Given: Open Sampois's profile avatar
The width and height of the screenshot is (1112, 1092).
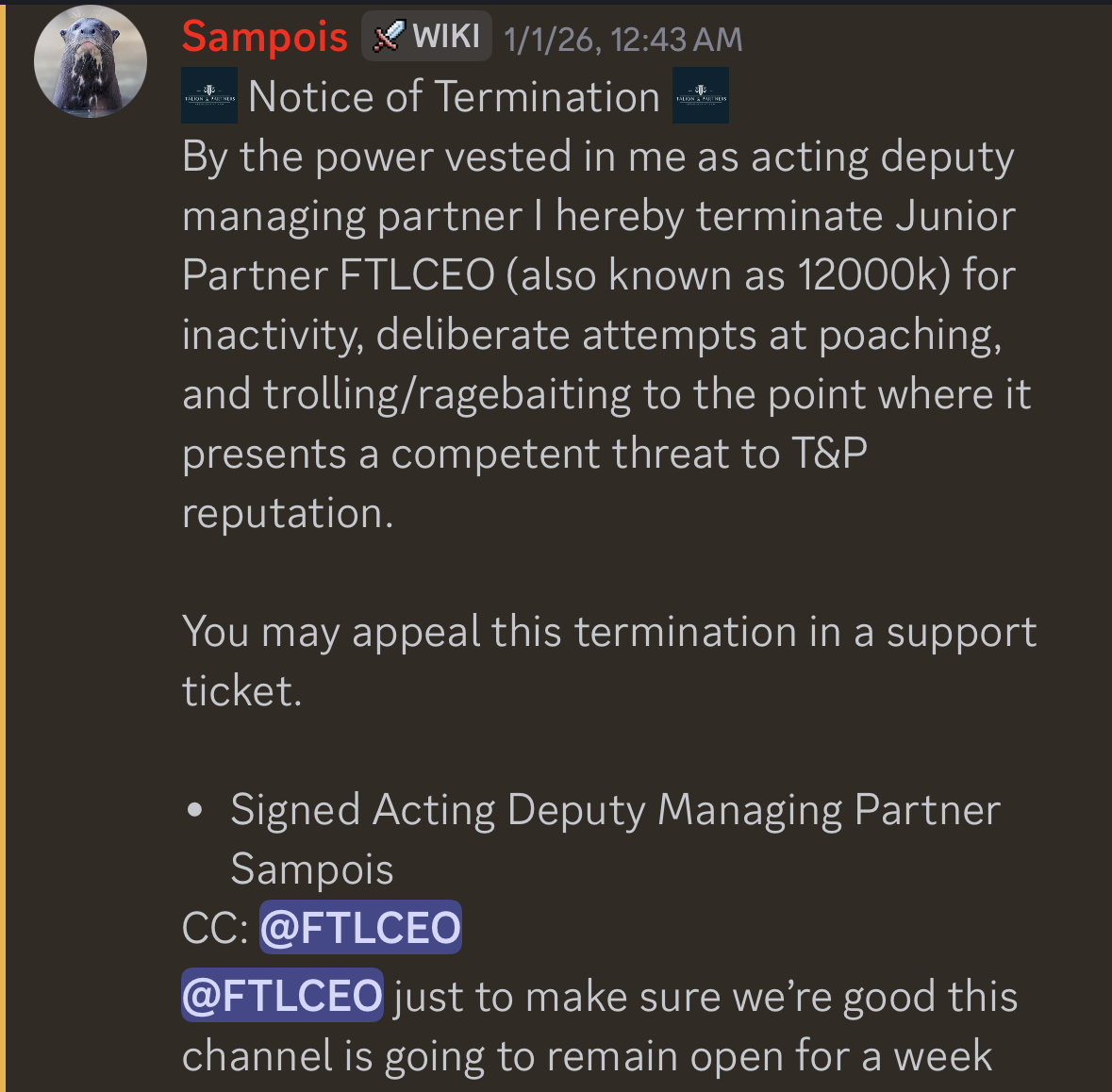Looking at the screenshot, I should click(91, 61).
